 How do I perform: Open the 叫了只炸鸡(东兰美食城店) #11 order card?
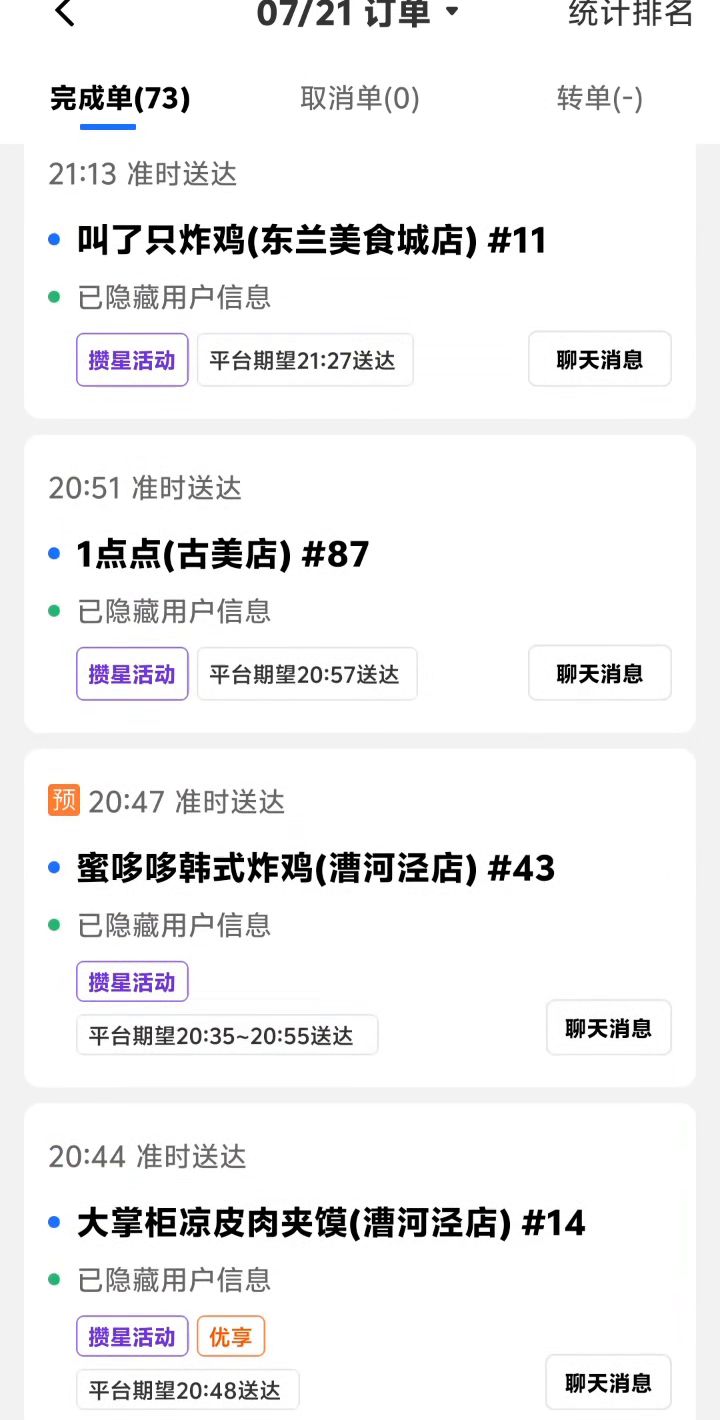[x=311, y=241]
